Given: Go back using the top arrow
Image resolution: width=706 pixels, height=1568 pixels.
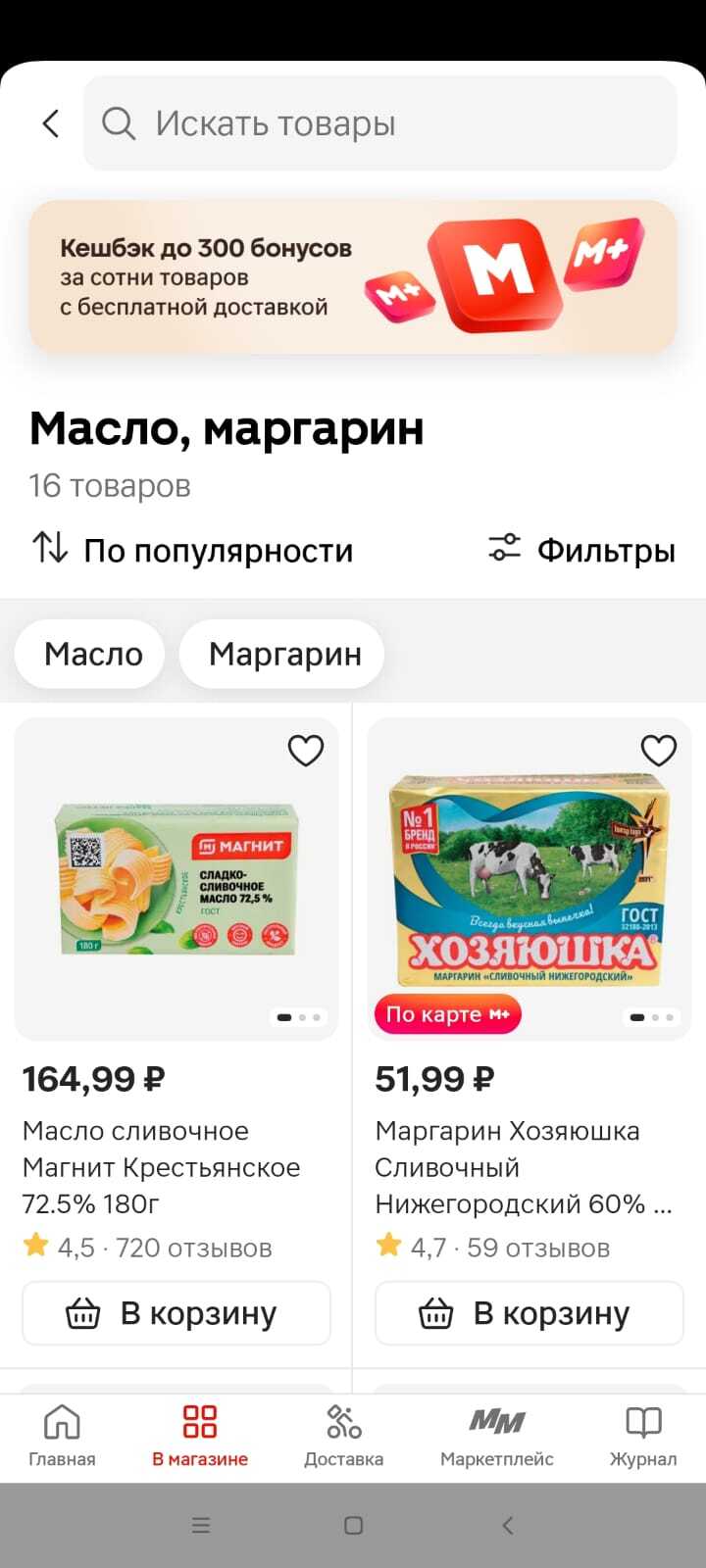Looking at the screenshot, I should coord(51,123).
